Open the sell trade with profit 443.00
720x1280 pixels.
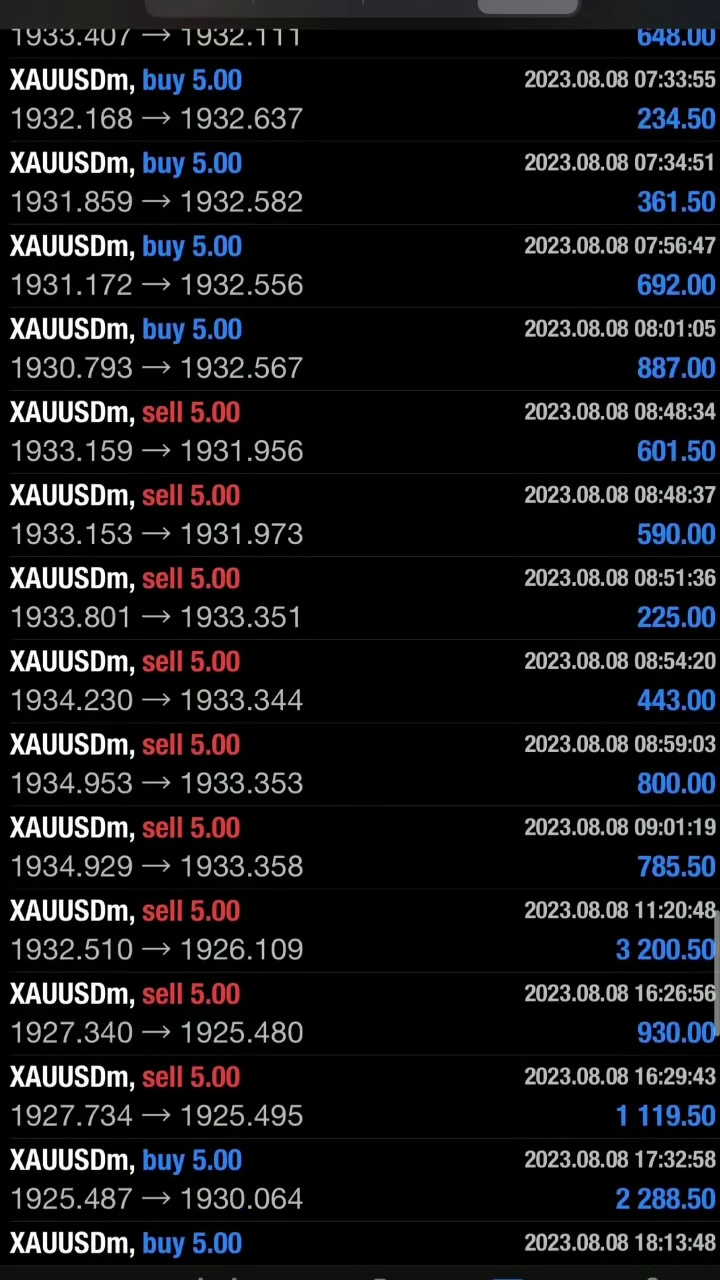point(360,681)
